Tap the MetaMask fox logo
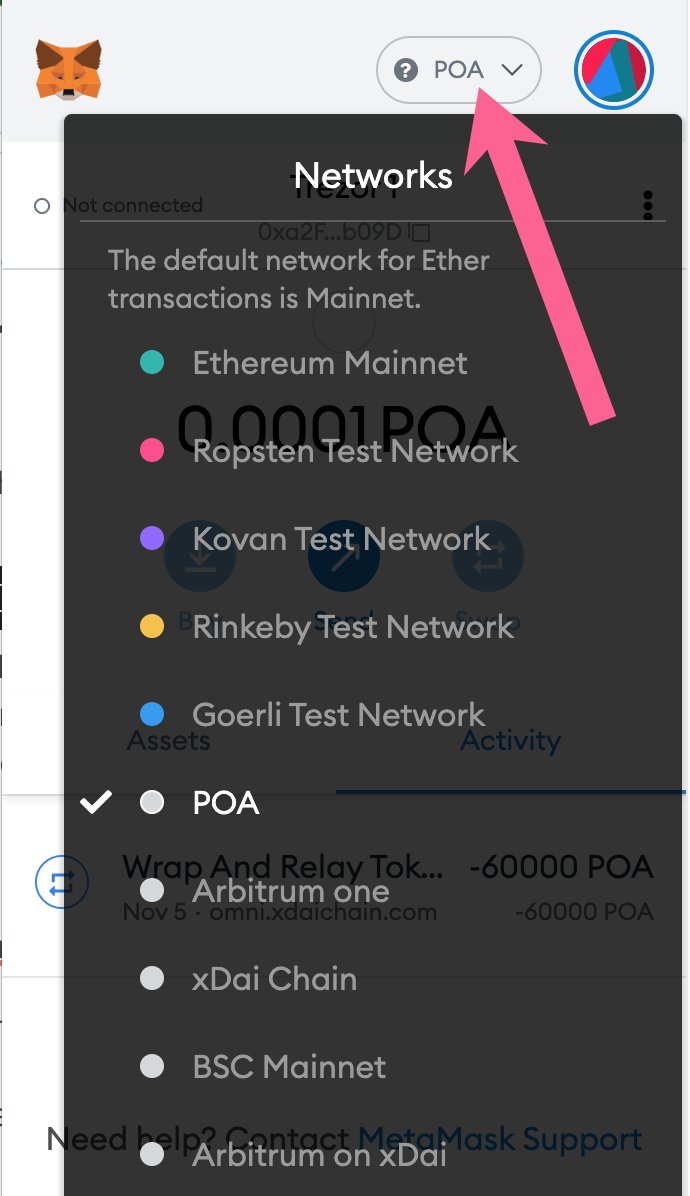The width and height of the screenshot is (690, 1196). [69, 69]
